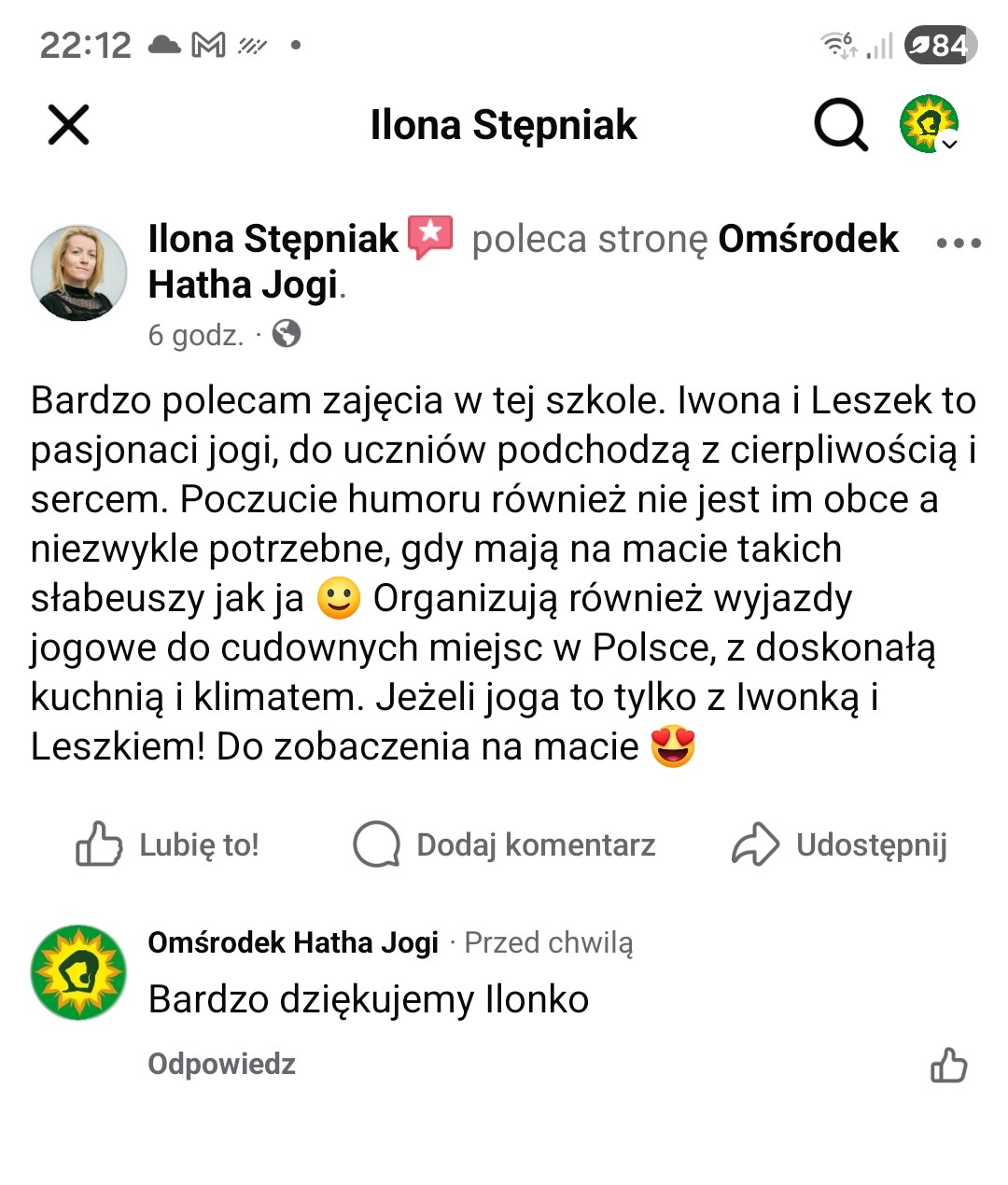Screen dimensions: 1008x1185
Task: Open the search icon at top right
Action: (x=839, y=124)
